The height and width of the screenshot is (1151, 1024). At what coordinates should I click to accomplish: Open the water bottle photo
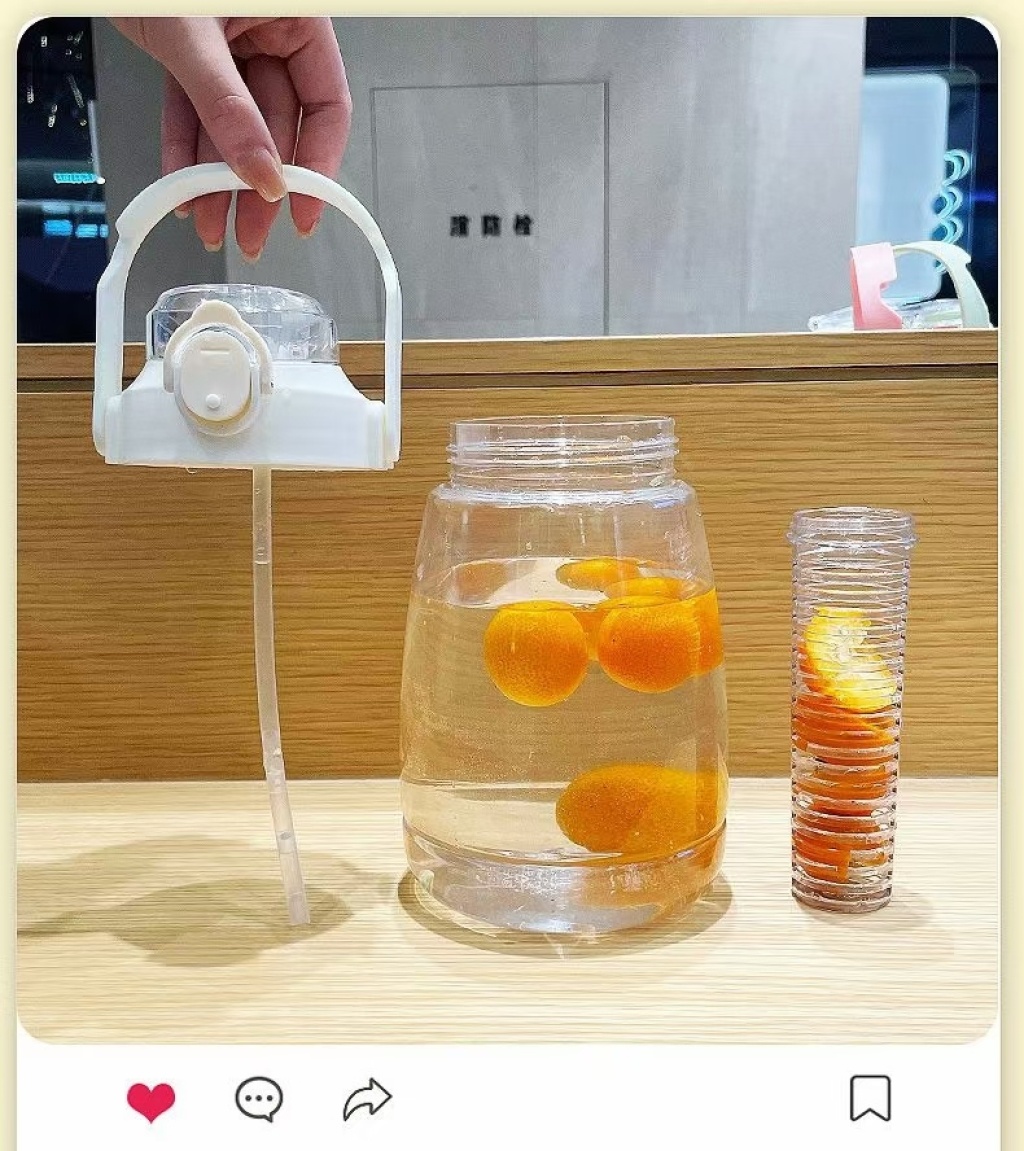(507, 530)
